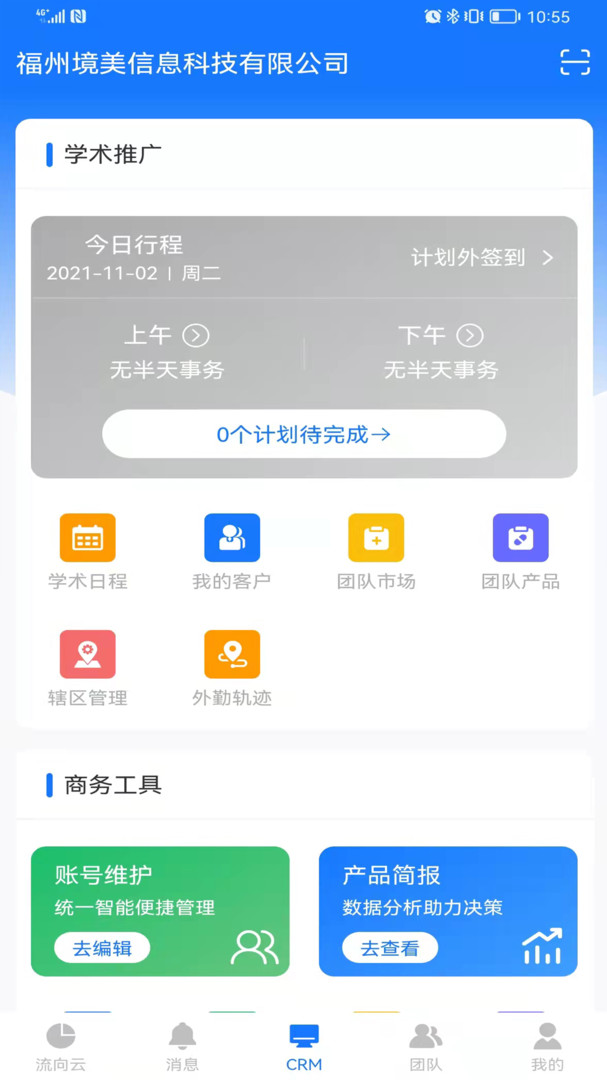This screenshot has width=607, height=1080.
Task: Switch to the 团队 tab
Action: coord(426,1047)
